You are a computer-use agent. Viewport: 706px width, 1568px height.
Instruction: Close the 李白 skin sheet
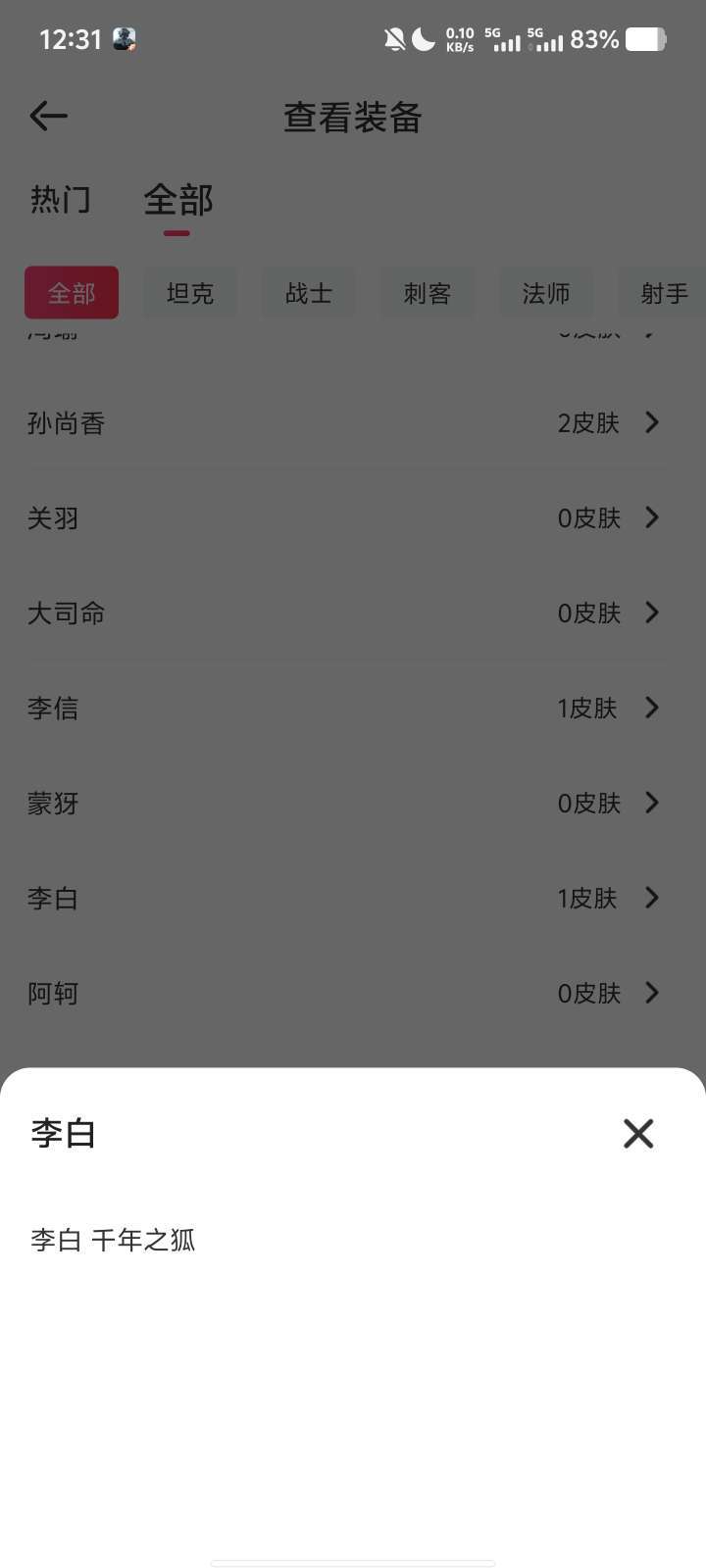(x=638, y=1134)
